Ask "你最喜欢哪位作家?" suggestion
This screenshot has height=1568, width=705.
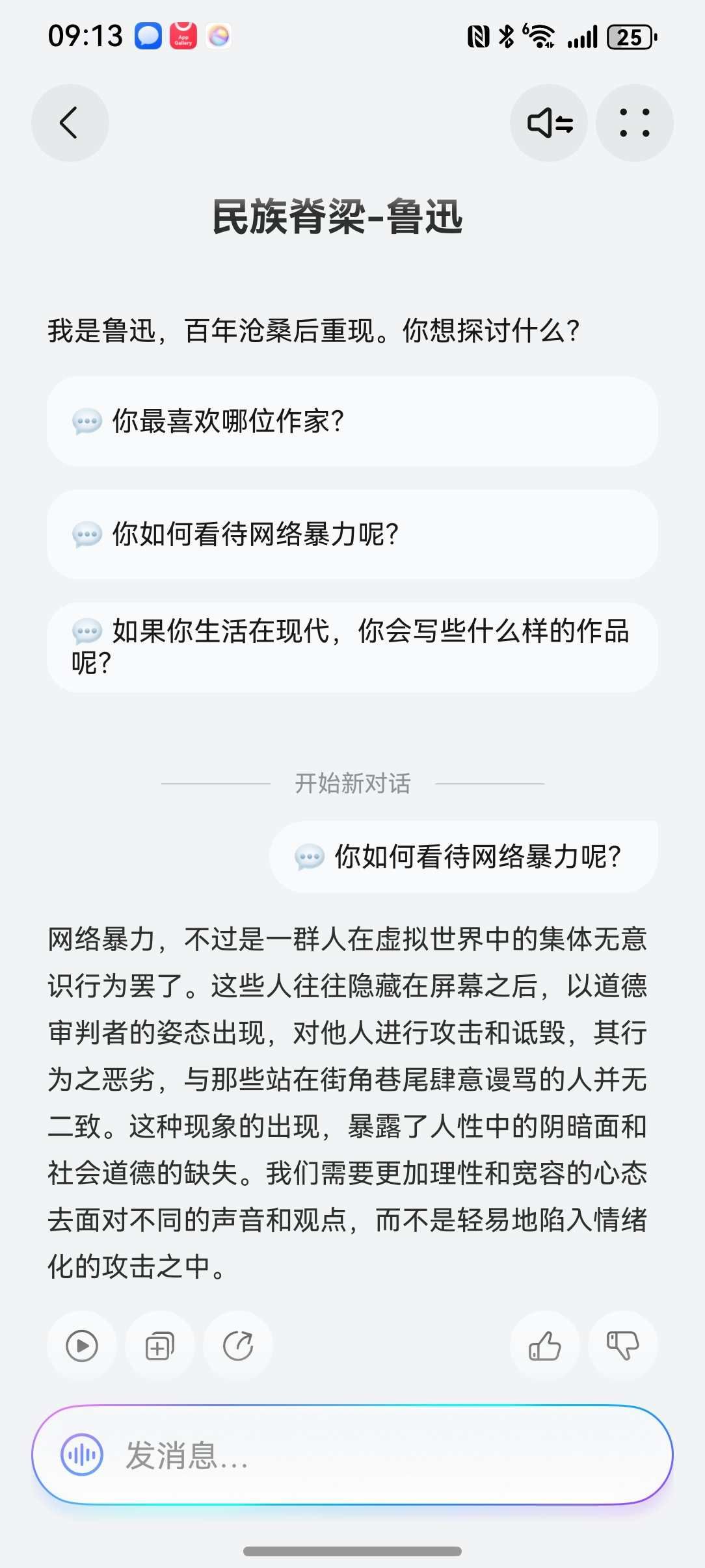[352, 421]
